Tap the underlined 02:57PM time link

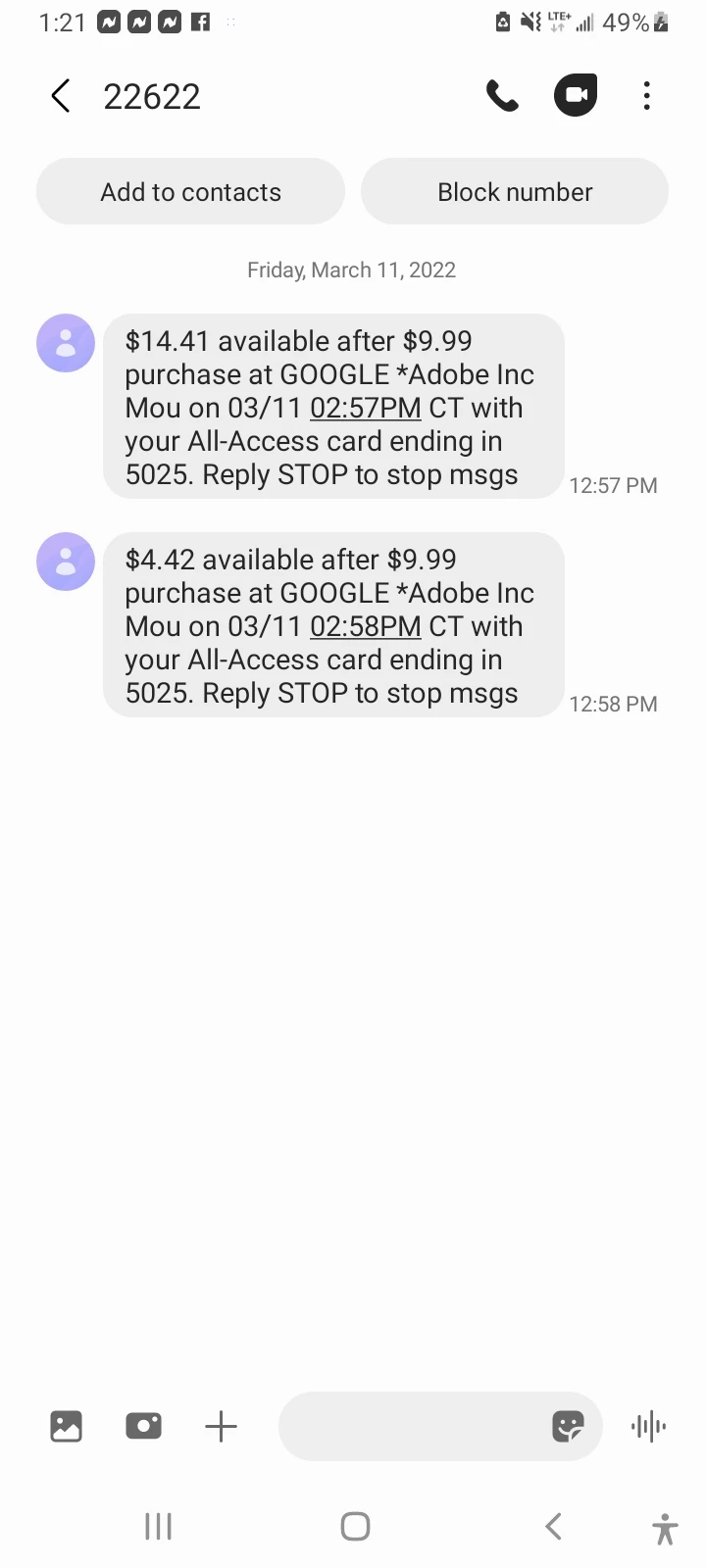[x=365, y=408]
